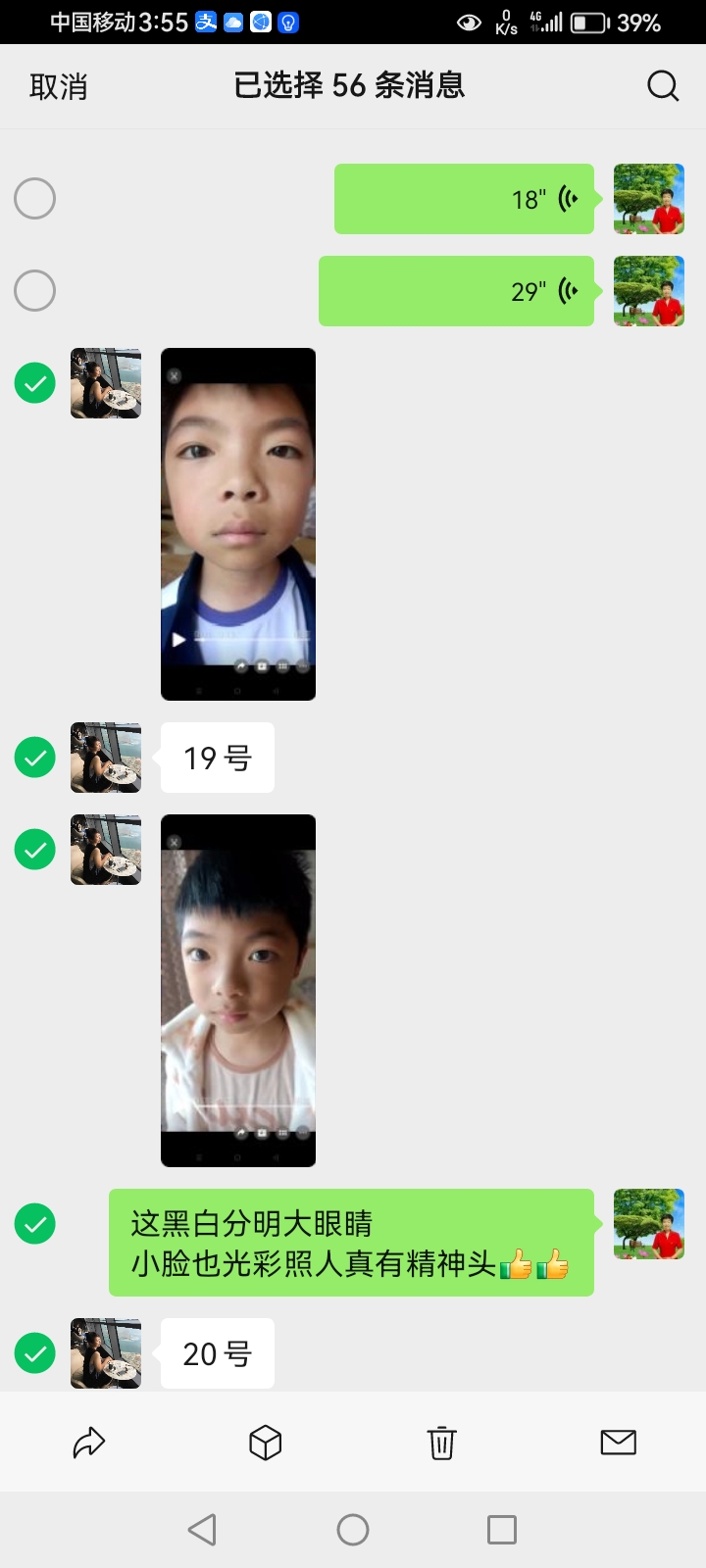Send selected messages by email envelope icon
706x1568 pixels.
pyautogui.click(x=619, y=1443)
